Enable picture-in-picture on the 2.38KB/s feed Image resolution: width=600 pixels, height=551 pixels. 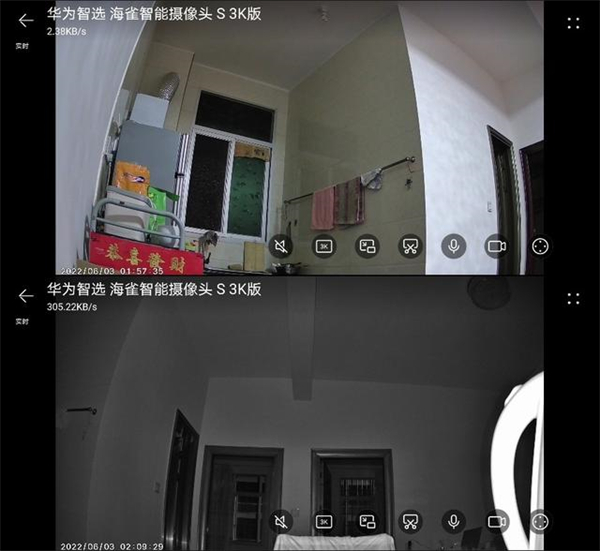point(367,246)
